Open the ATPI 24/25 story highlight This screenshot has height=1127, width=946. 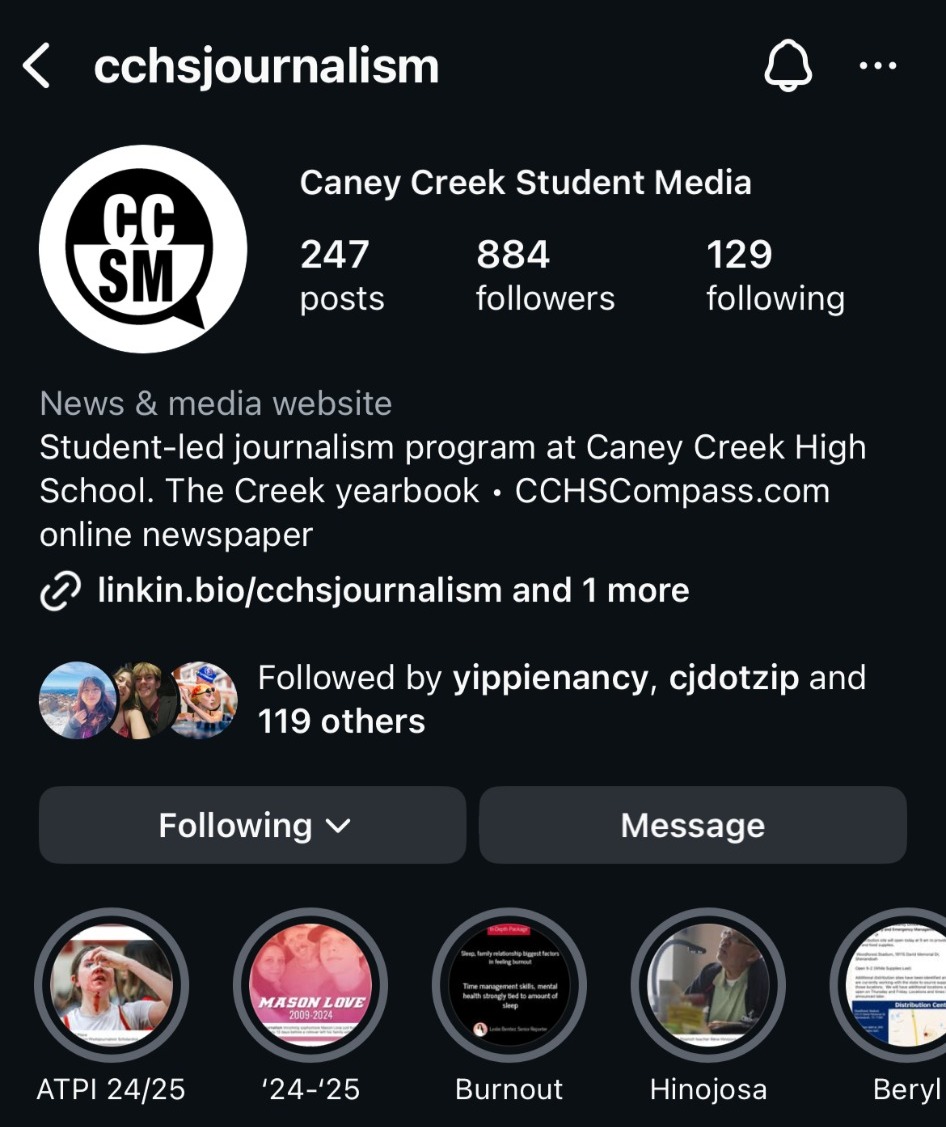coord(111,985)
